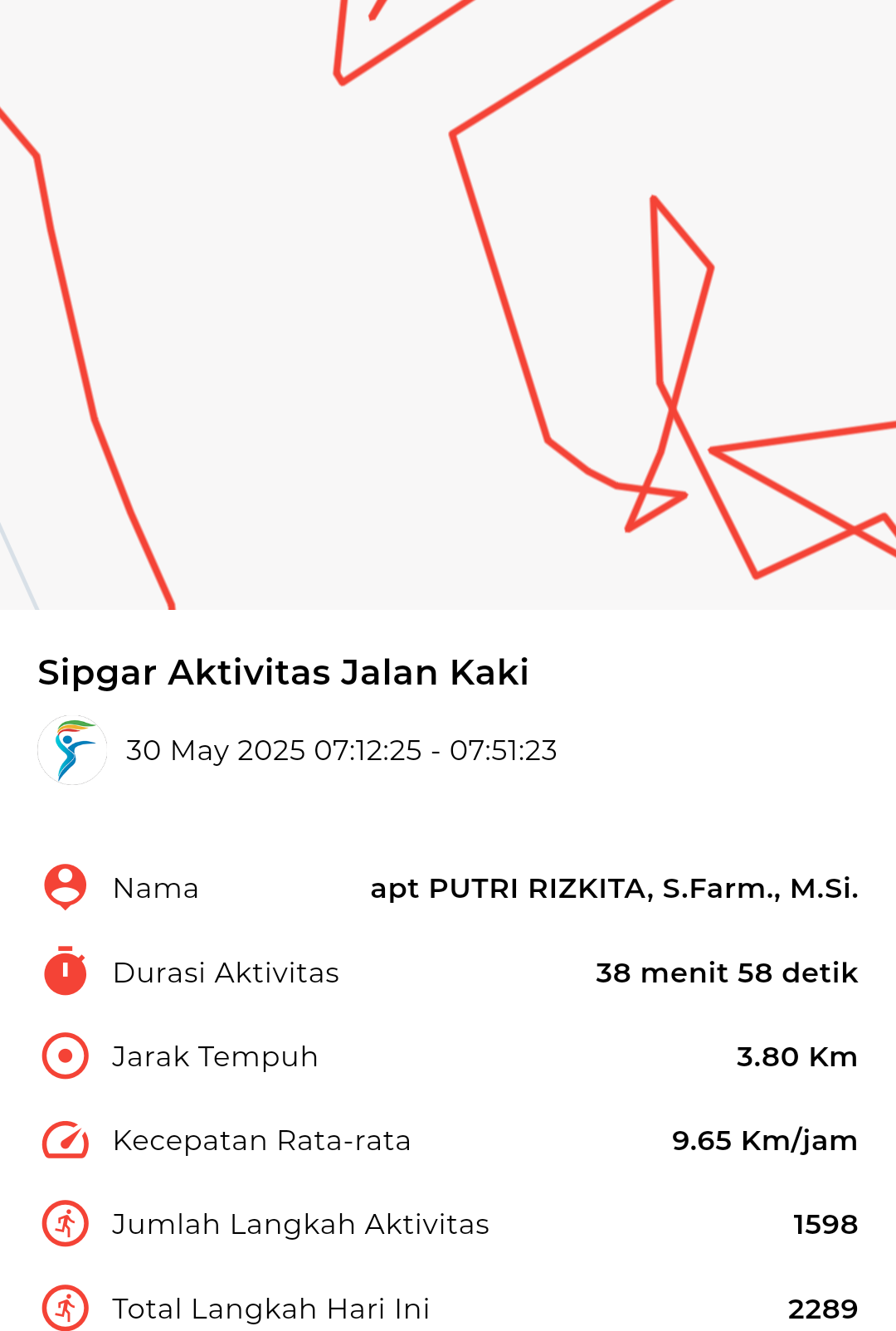Click the stopwatch icon for Durasi Aktivitas
The image size is (896, 1331).
[64, 973]
